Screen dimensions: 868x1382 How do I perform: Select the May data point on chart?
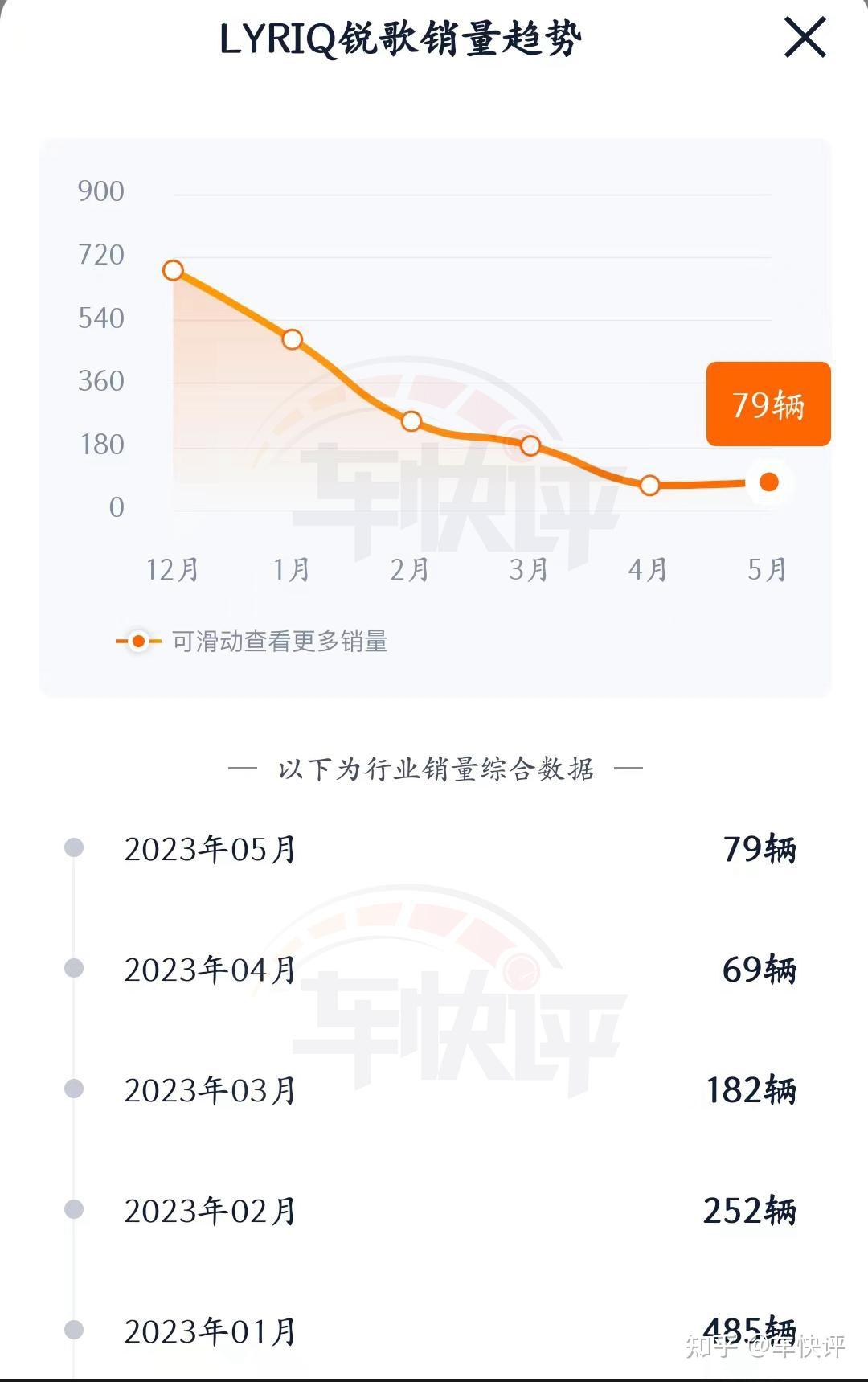click(769, 482)
